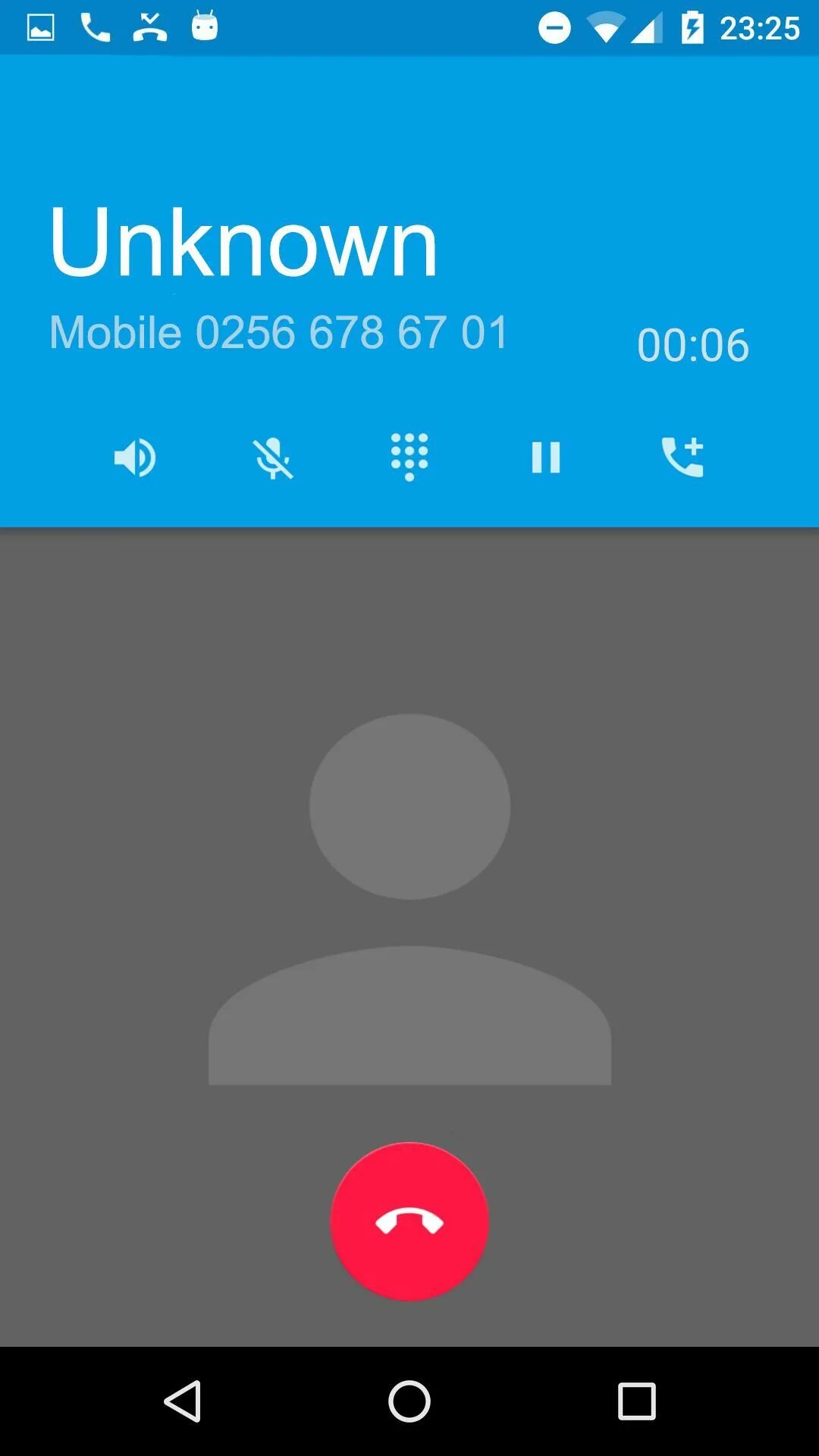The width and height of the screenshot is (819, 1456).
Task: End the call with red button
Action: click(x=409, y=1222)
